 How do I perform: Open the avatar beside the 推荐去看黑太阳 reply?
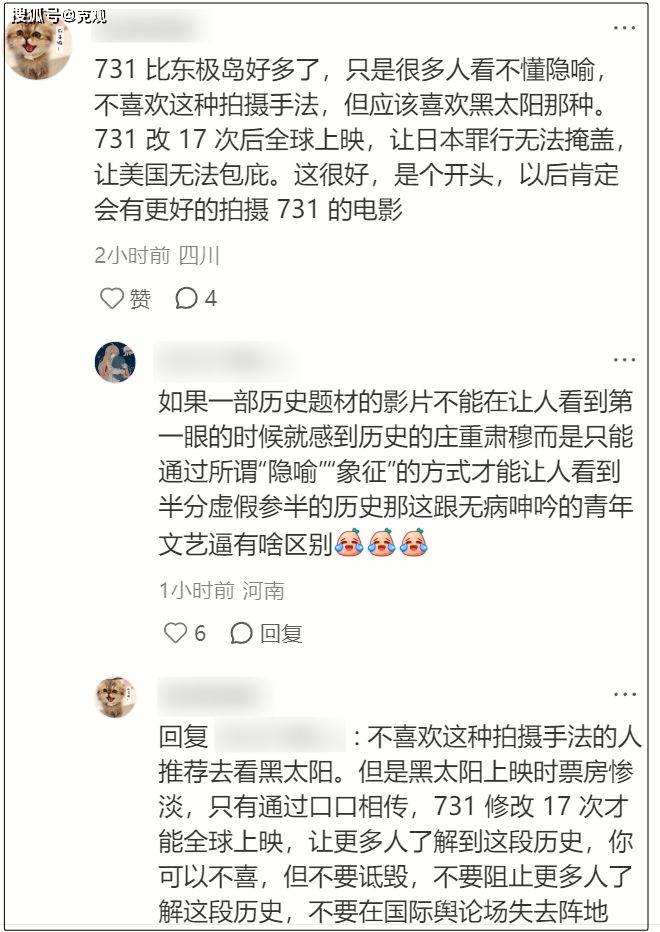coord(115,697)
